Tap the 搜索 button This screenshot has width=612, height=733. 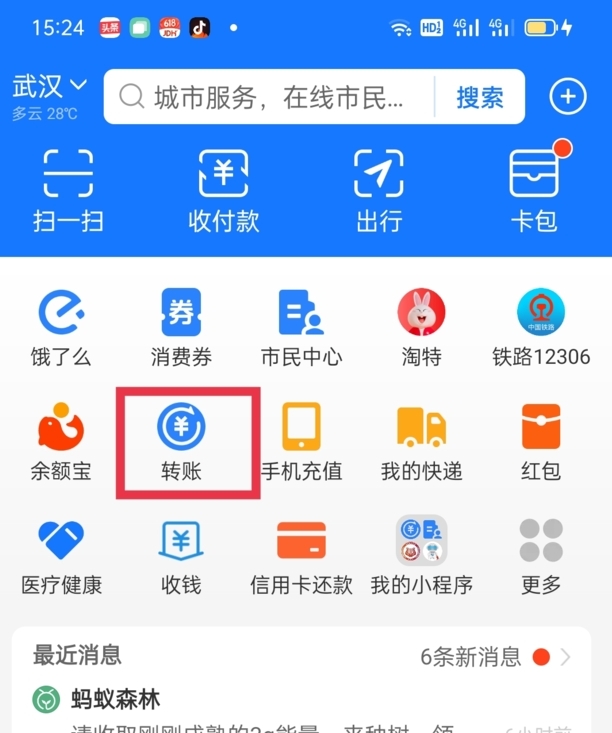tap(479, 97)
